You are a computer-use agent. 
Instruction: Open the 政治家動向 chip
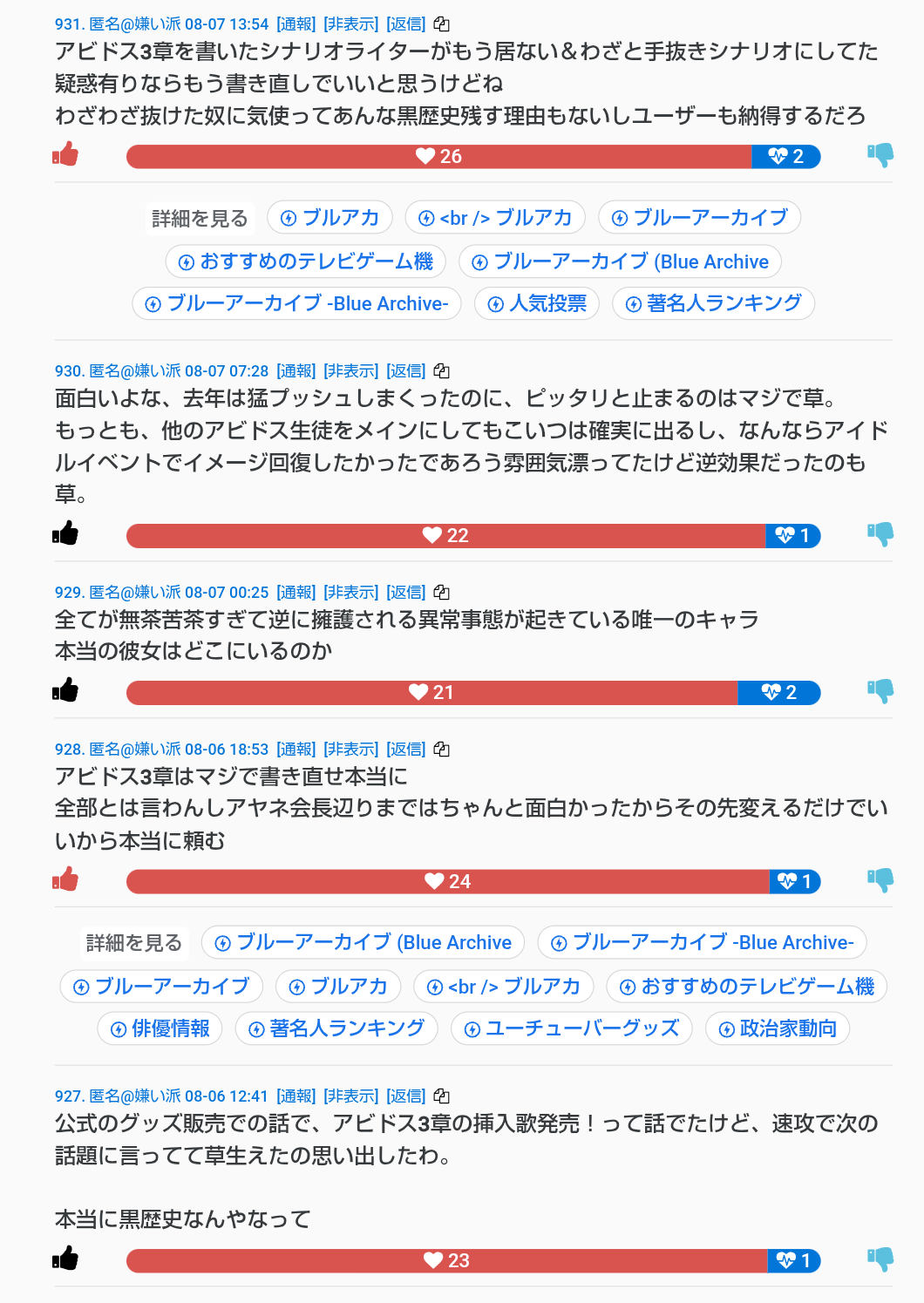(778, 1028)
